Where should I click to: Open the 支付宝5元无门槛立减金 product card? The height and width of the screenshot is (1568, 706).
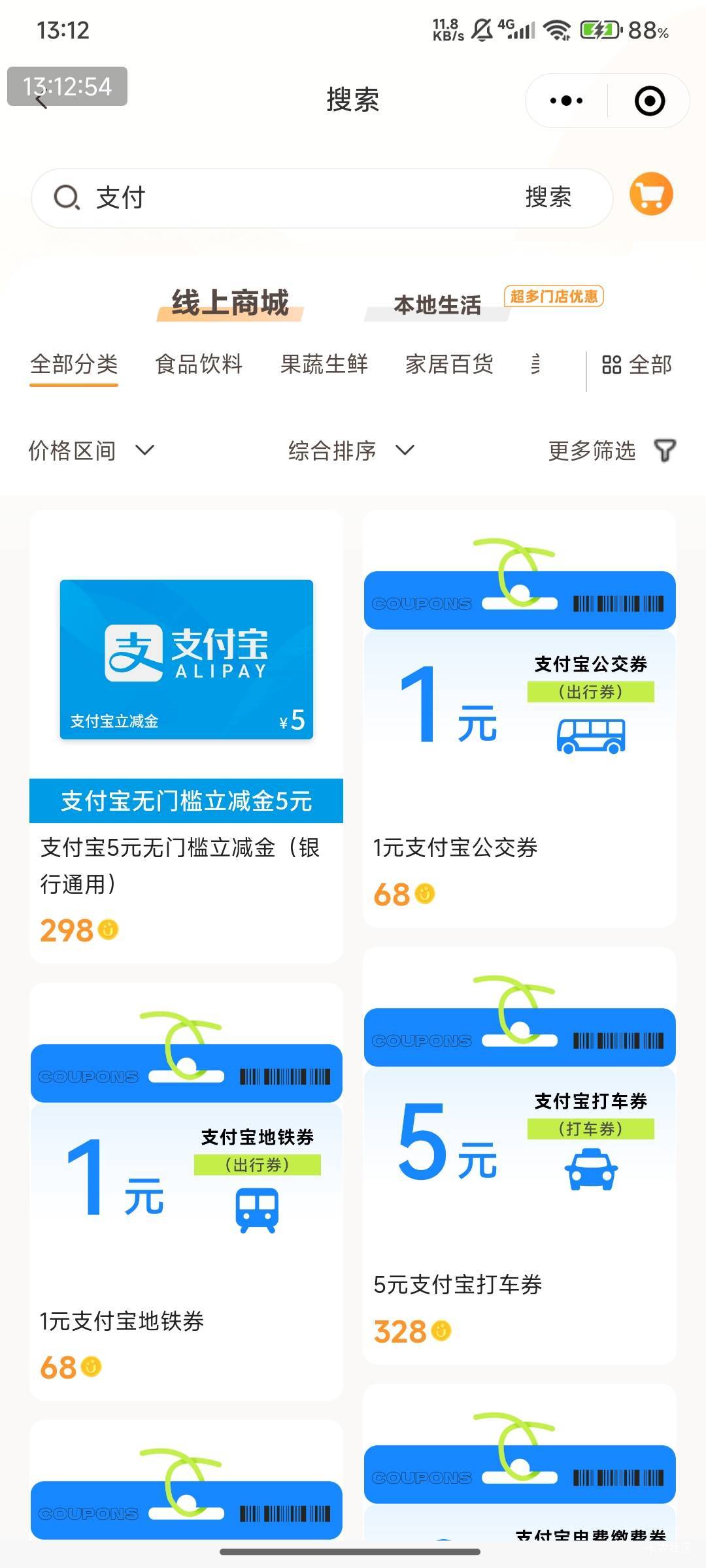(186, 736)
